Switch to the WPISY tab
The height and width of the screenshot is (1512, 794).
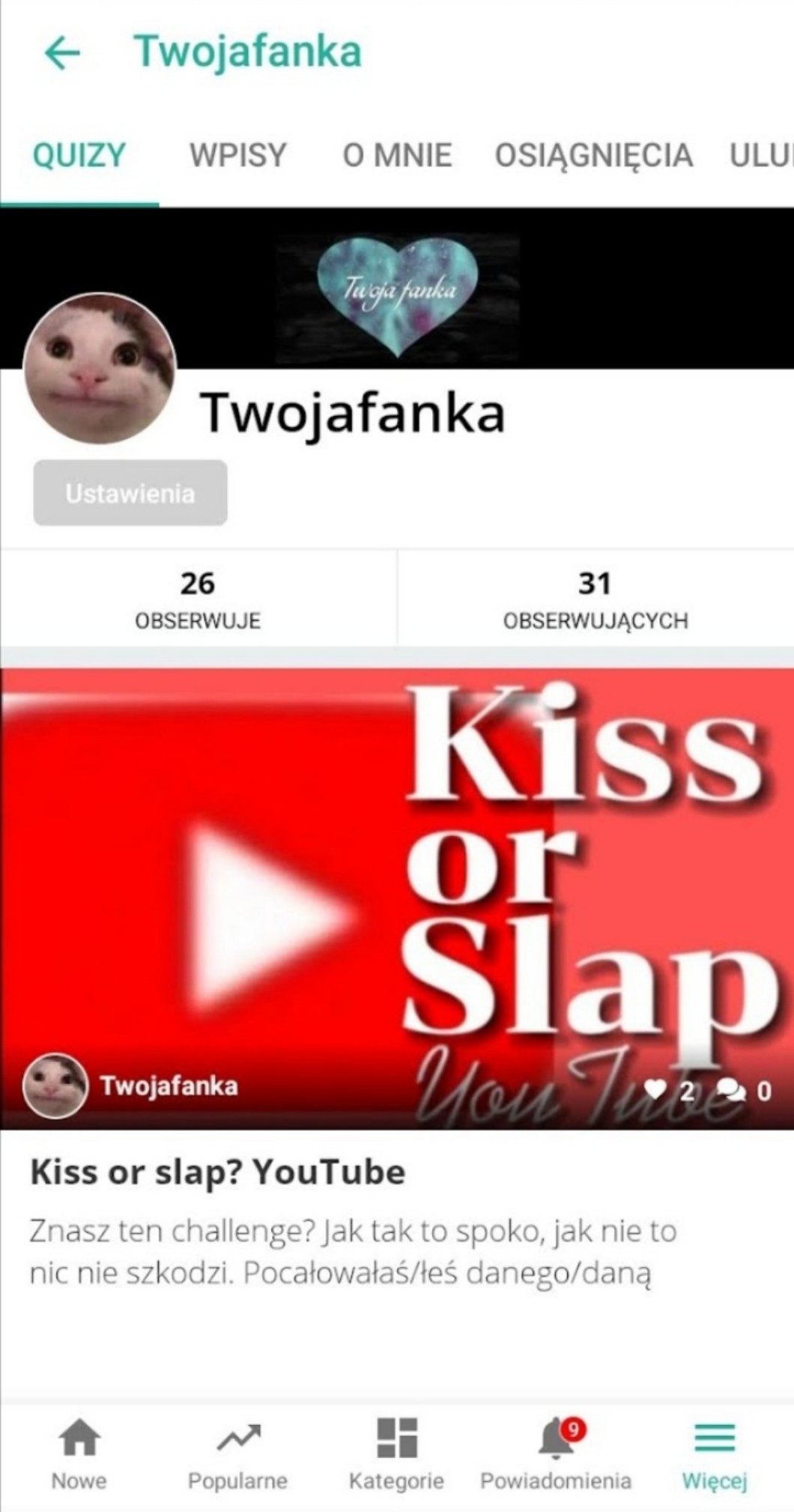(x=237, y=156)
